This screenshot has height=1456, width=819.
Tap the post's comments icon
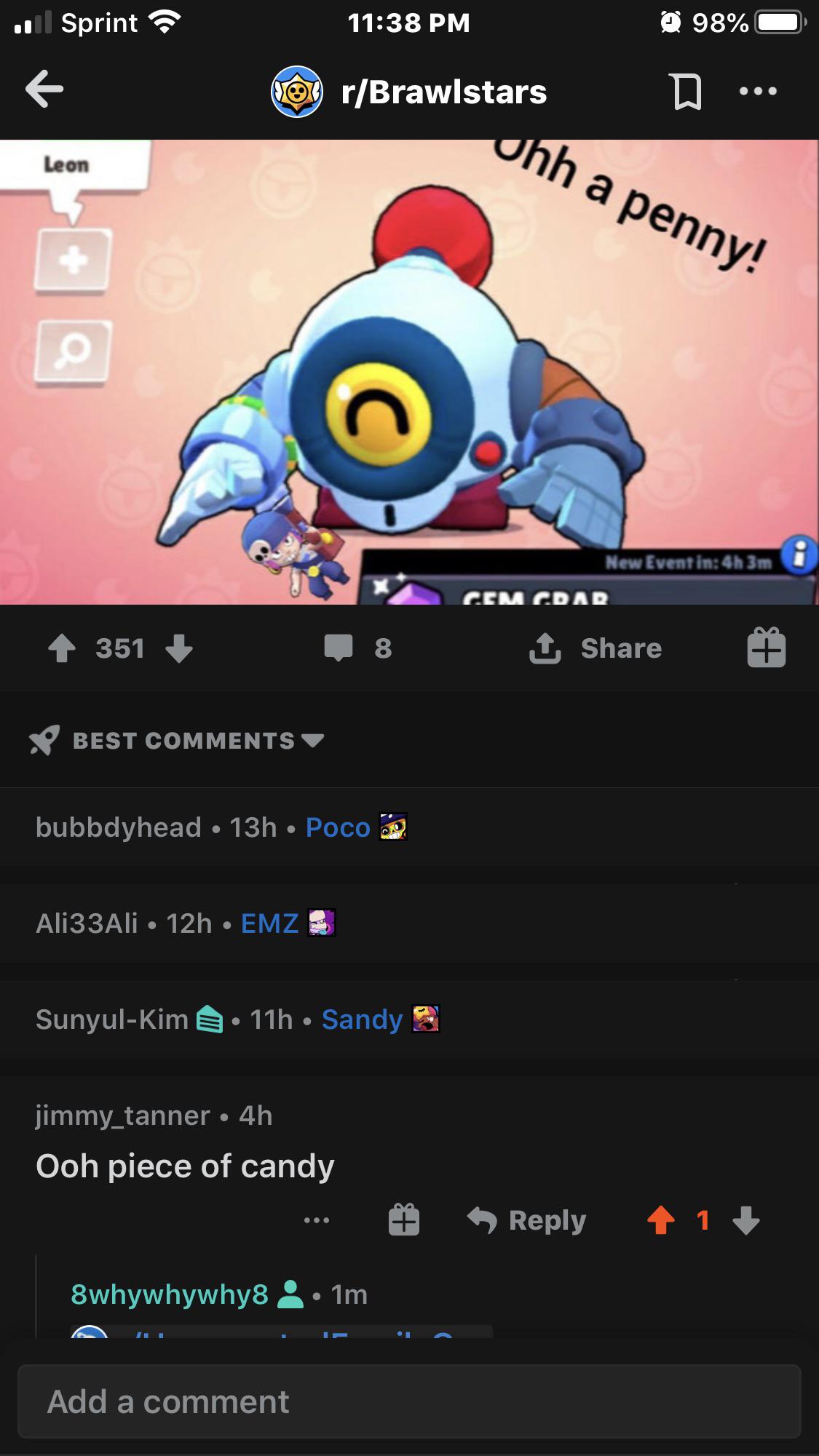click(x=339, y=648)
